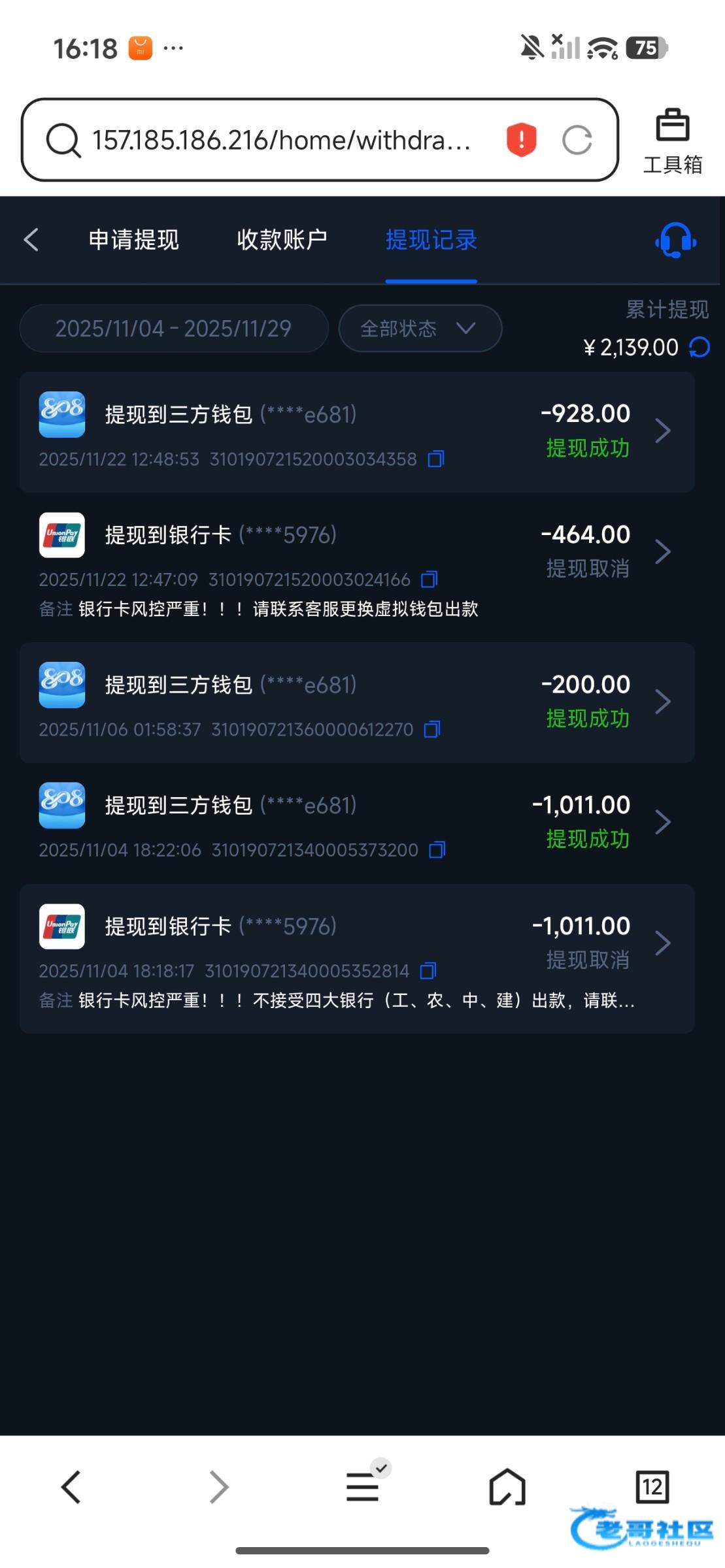The image size is (725, 1568).
Task: Tap the browser address bar
Action: 281,140
